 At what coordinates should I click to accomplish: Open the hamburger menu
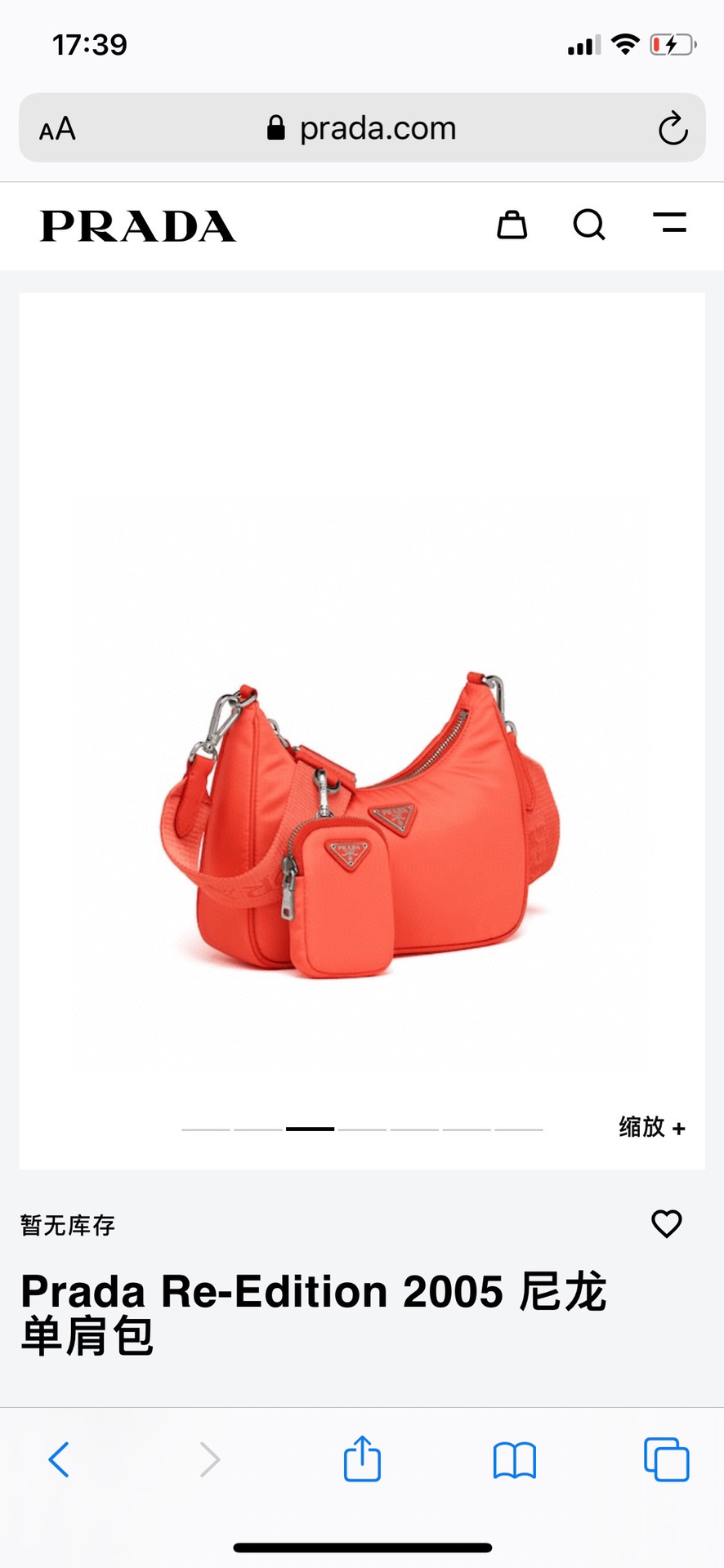coord(669,222)
